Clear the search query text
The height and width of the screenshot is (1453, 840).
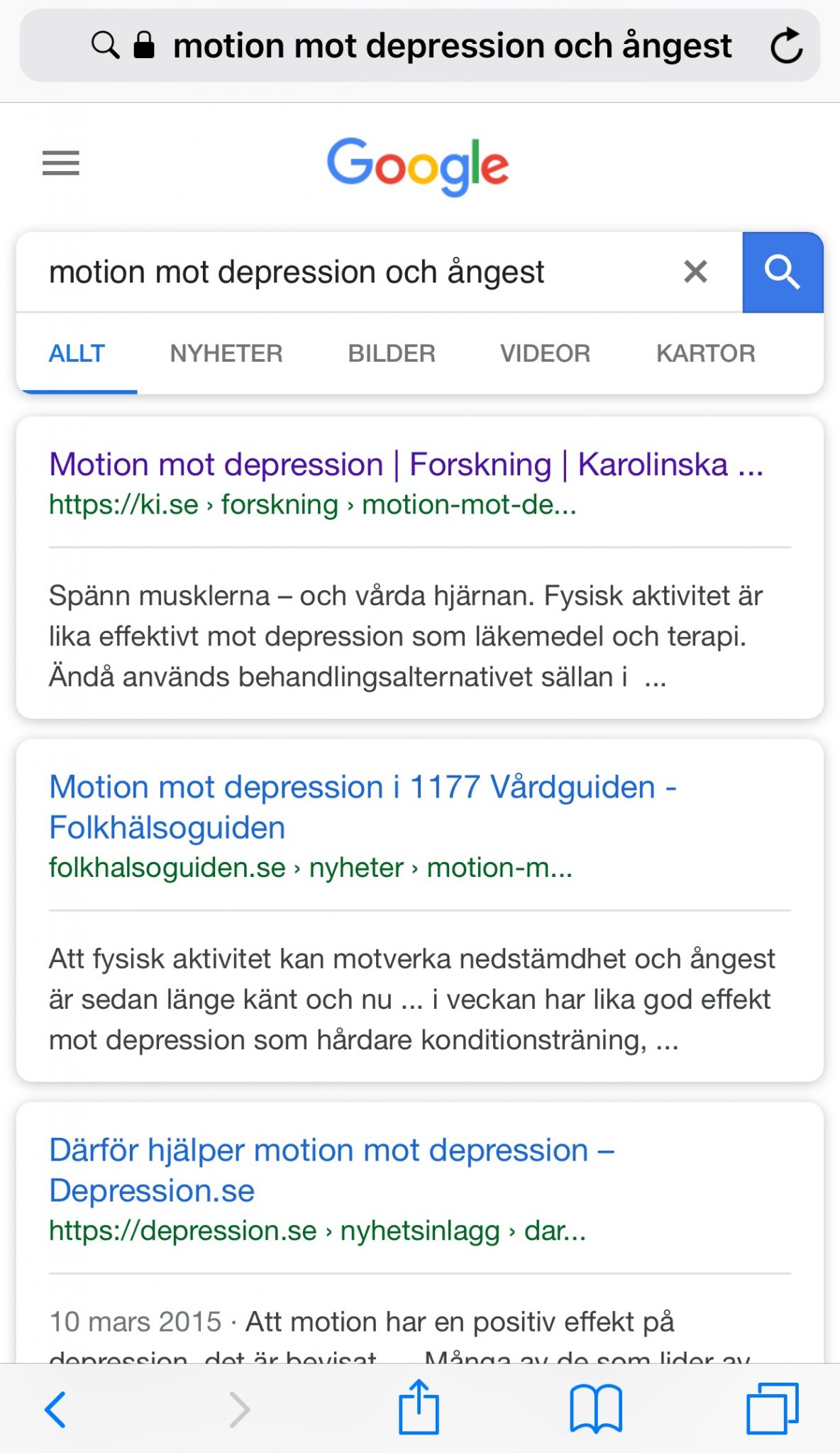695,272
